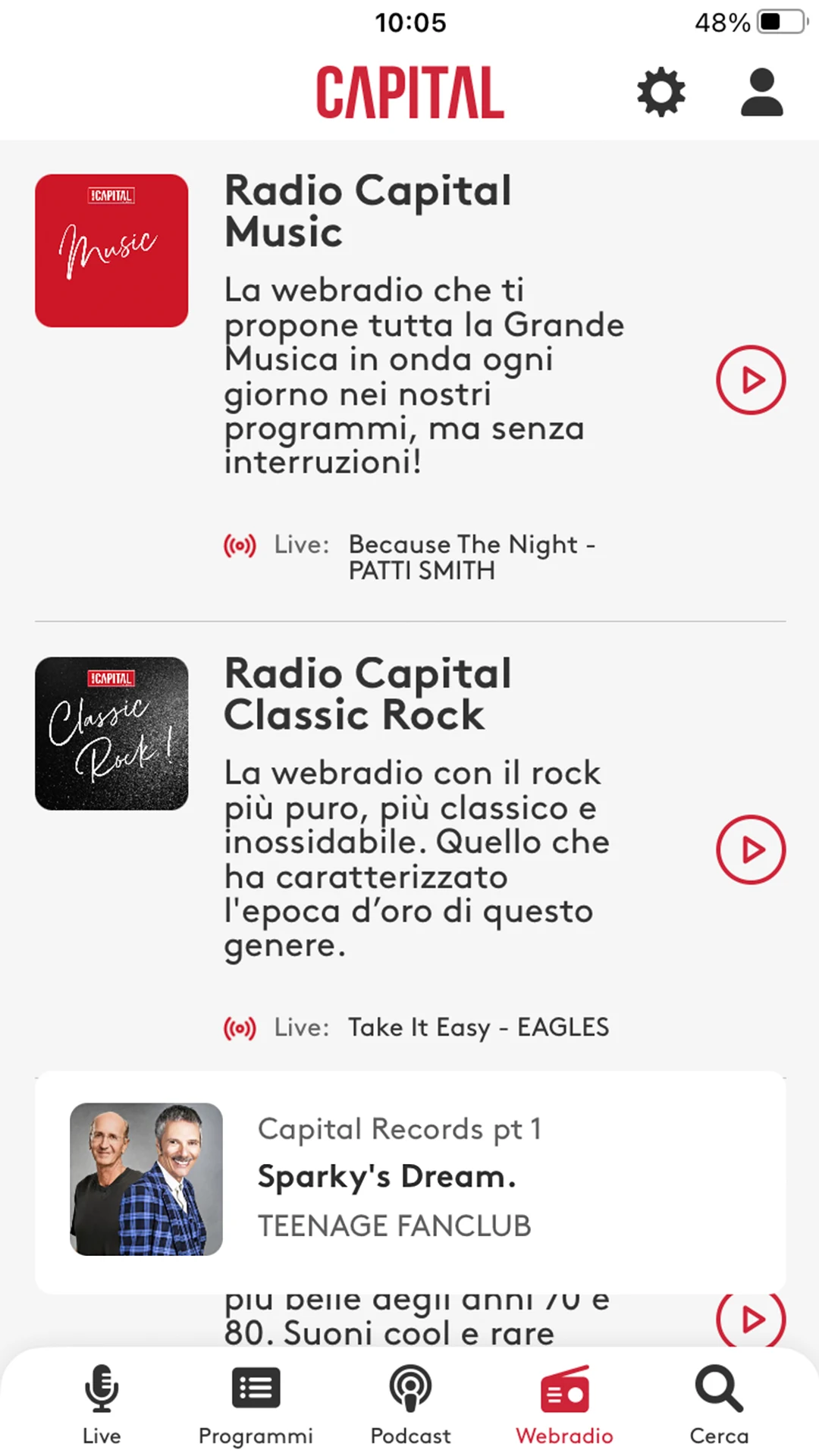Play Radio Capital Music webradio

(x=751, y=380)
